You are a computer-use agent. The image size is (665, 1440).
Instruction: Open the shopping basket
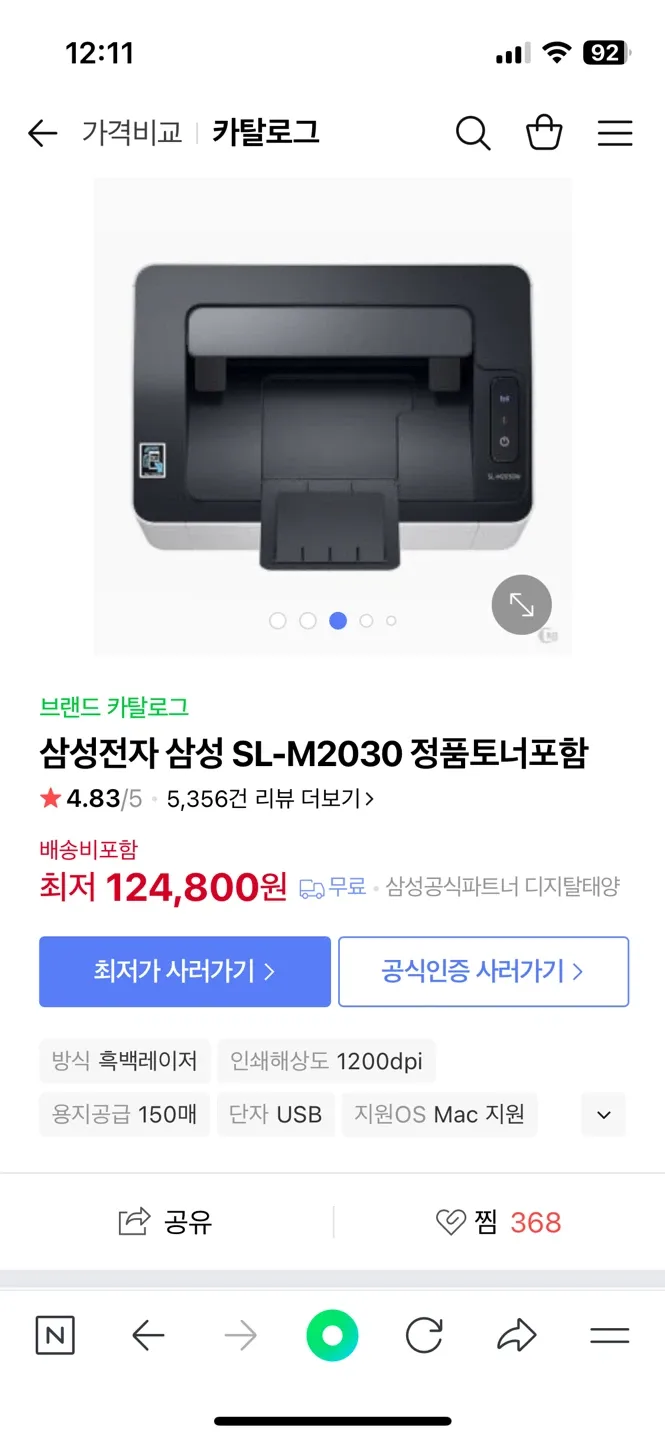(x=544, y=133)
